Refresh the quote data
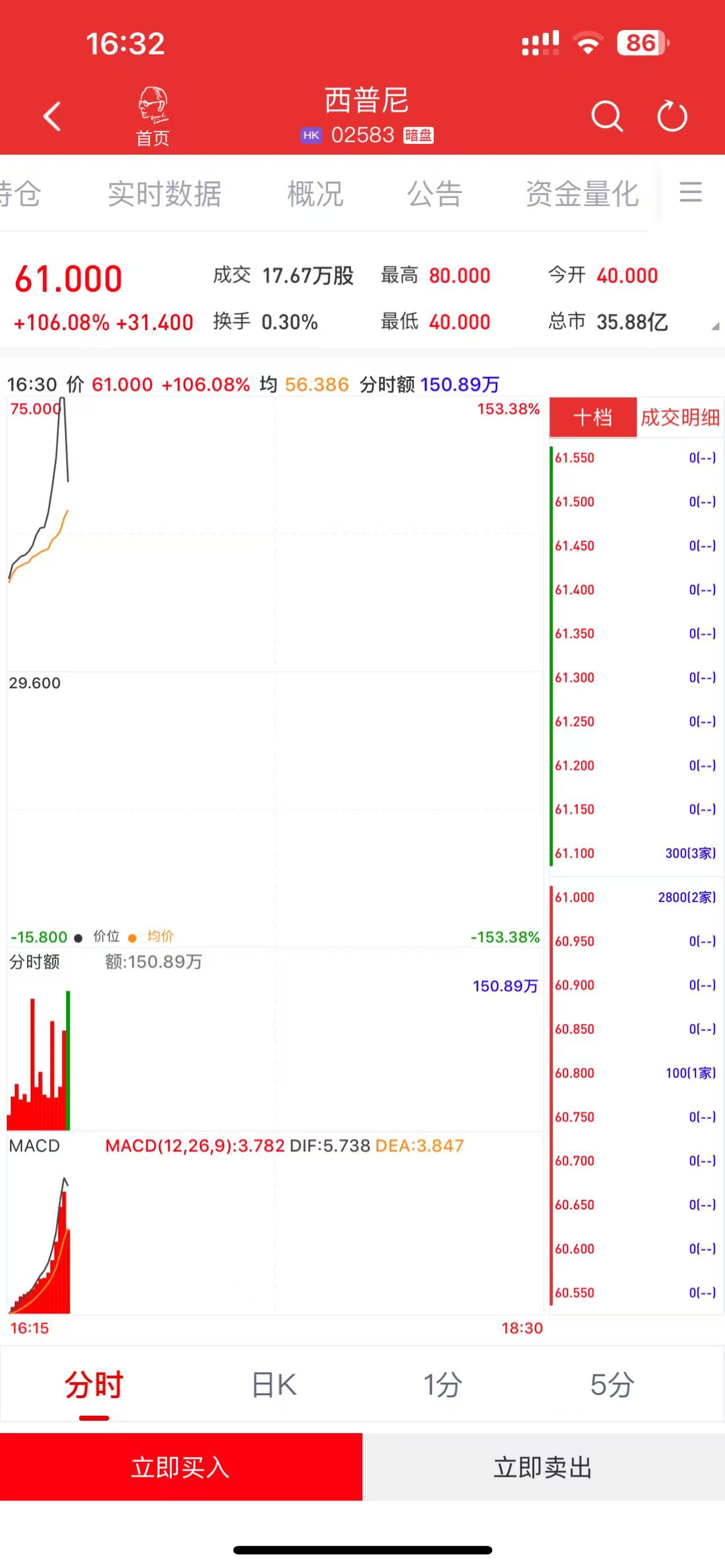The width and height of the screenshot is (725, 1568). click(x=672, y=116)
